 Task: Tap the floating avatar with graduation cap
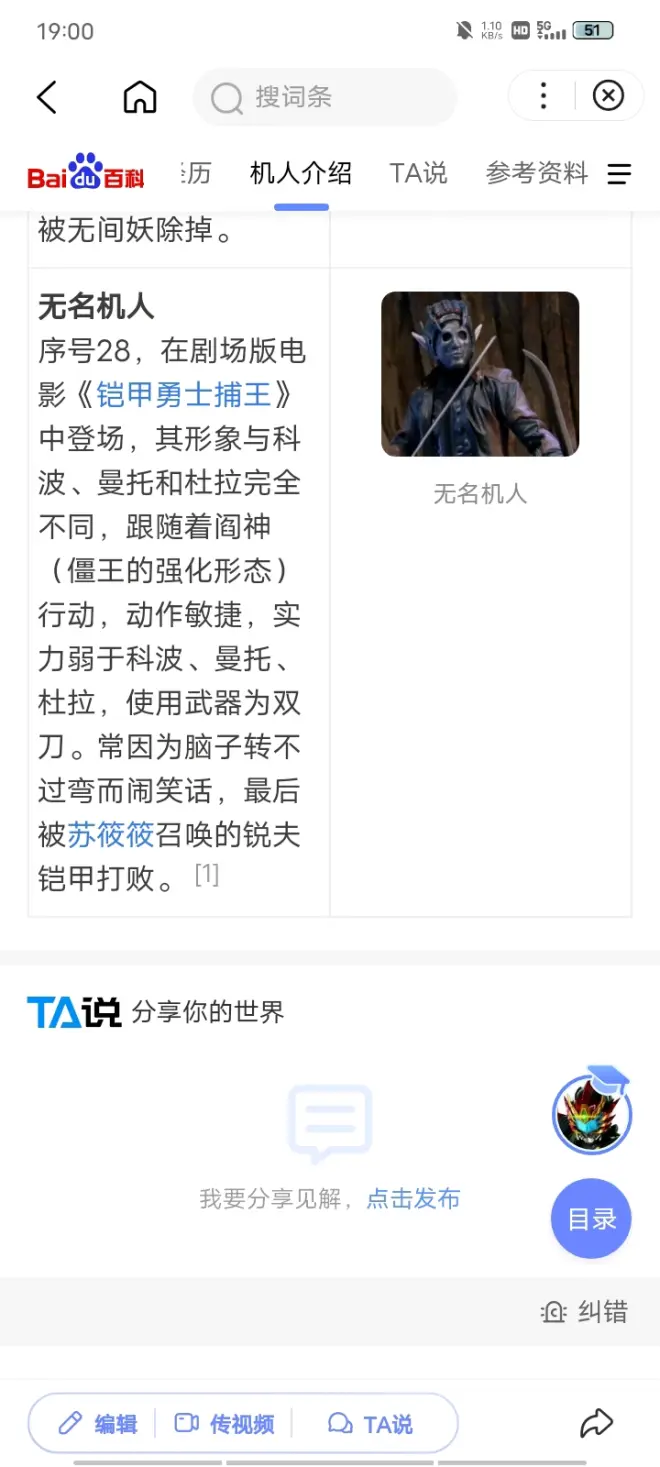tap(591, 1112)
